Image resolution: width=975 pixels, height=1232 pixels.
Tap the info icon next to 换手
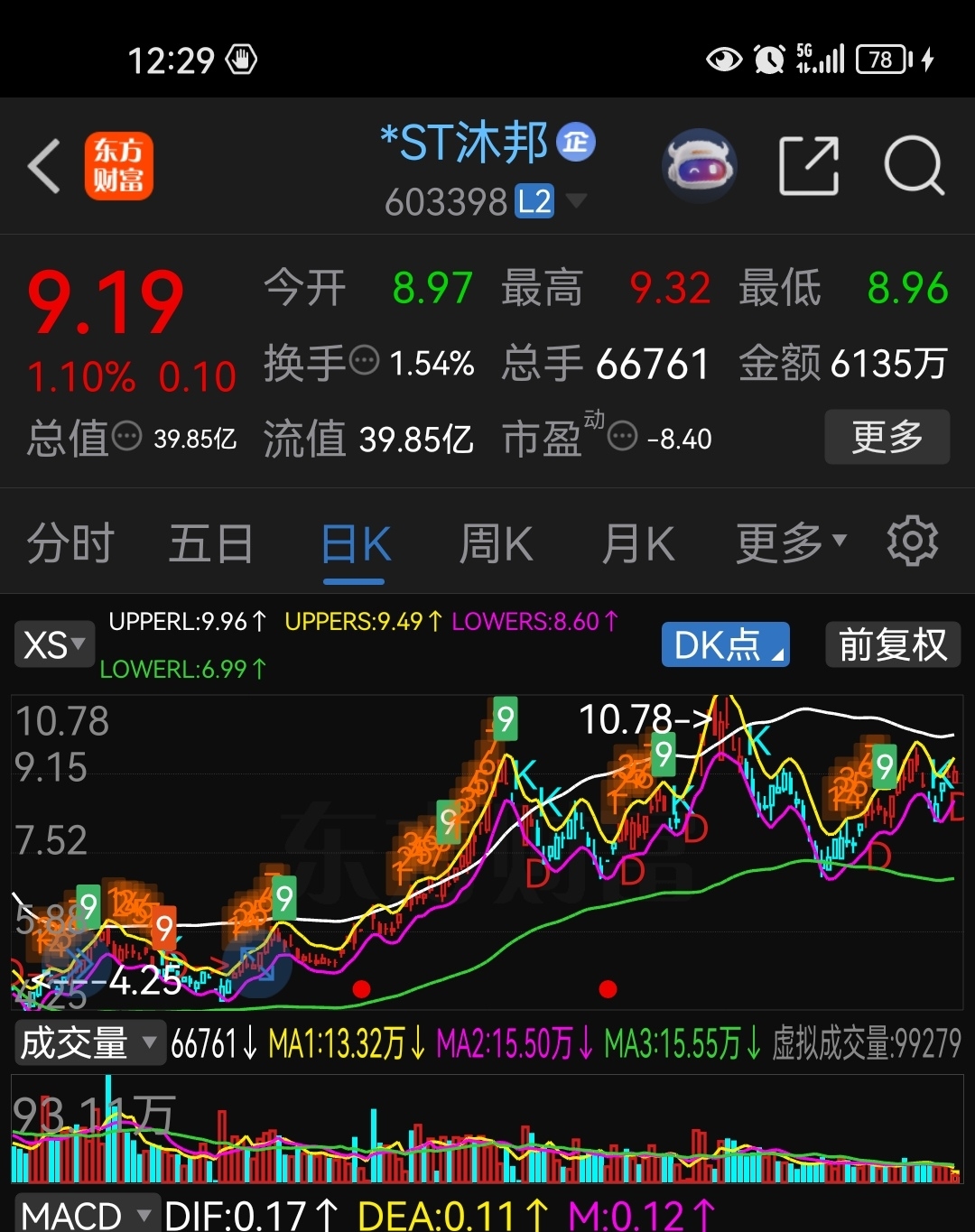tap(365, 361)
